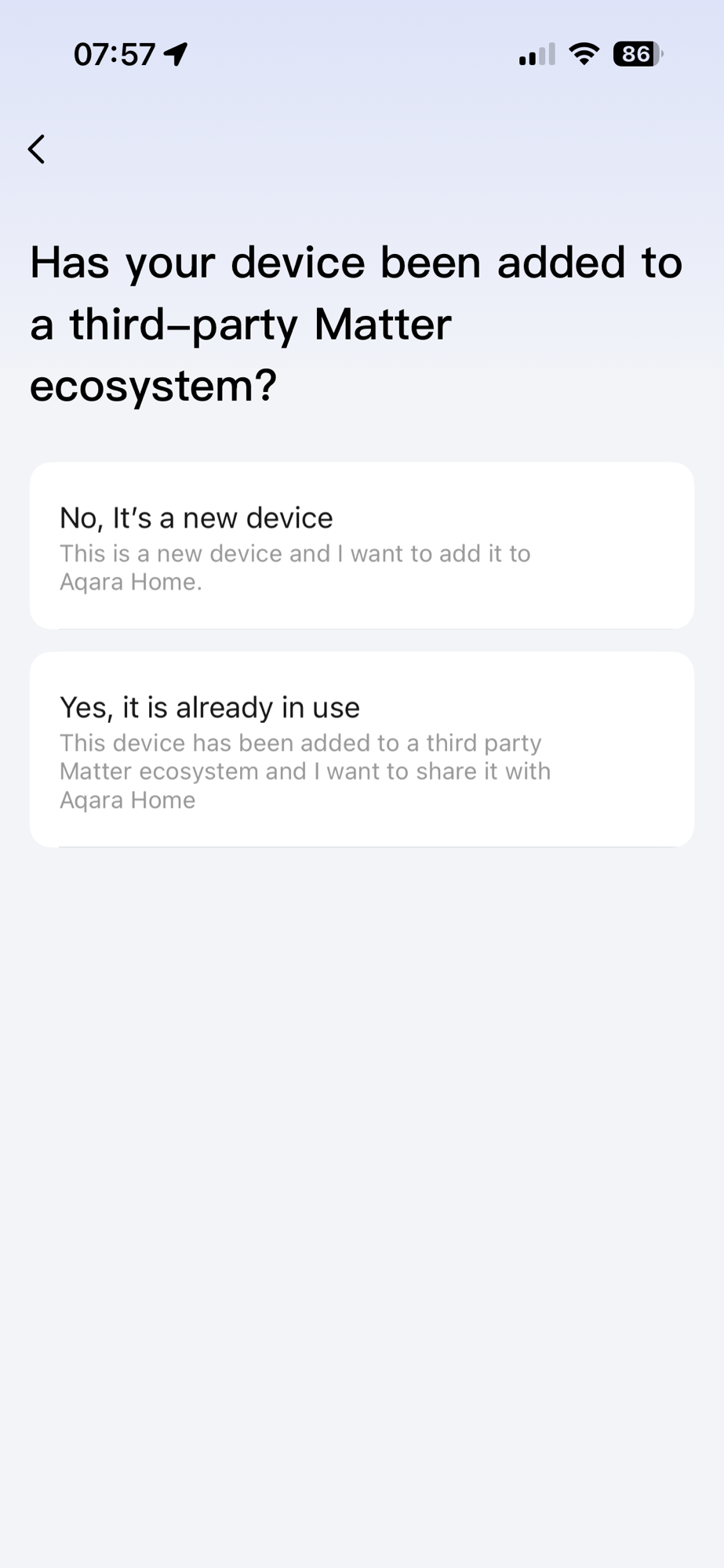This screenshot has height=1568, width=724.
Task: Go back using the top-left arrow
Action: tap(37, 149)
